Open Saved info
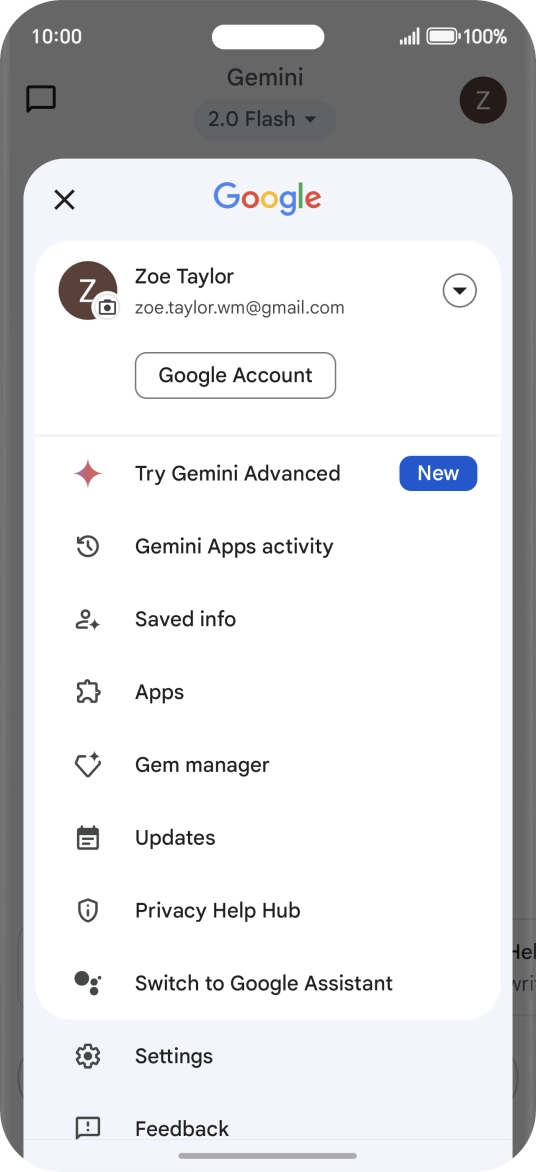Screen dimensions: 536x1172 [268, 620]
